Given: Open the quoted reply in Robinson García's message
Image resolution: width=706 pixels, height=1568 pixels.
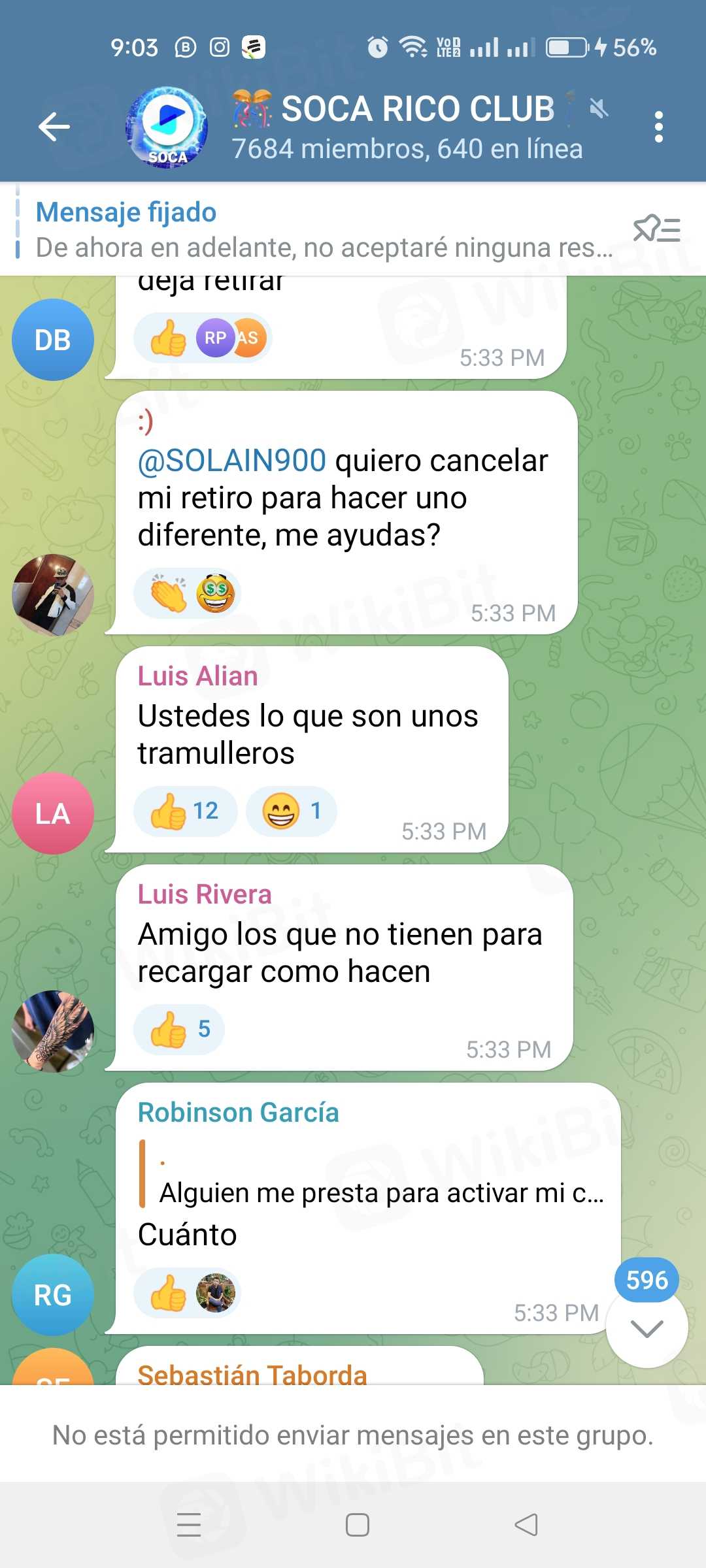Looking at the screenshot, I should click(x=373, y=1177).
